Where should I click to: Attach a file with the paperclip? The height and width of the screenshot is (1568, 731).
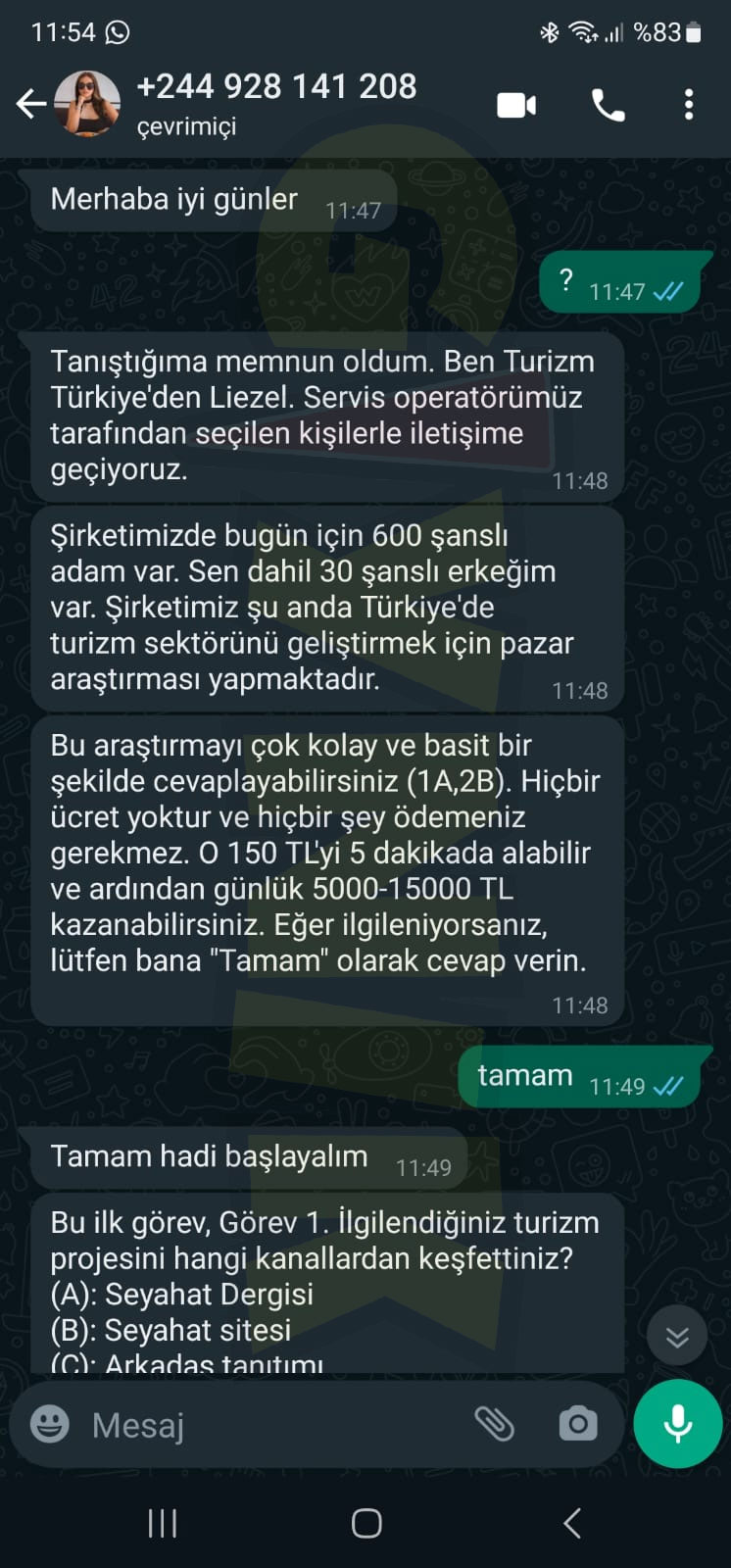click(x=495, y=1424)
